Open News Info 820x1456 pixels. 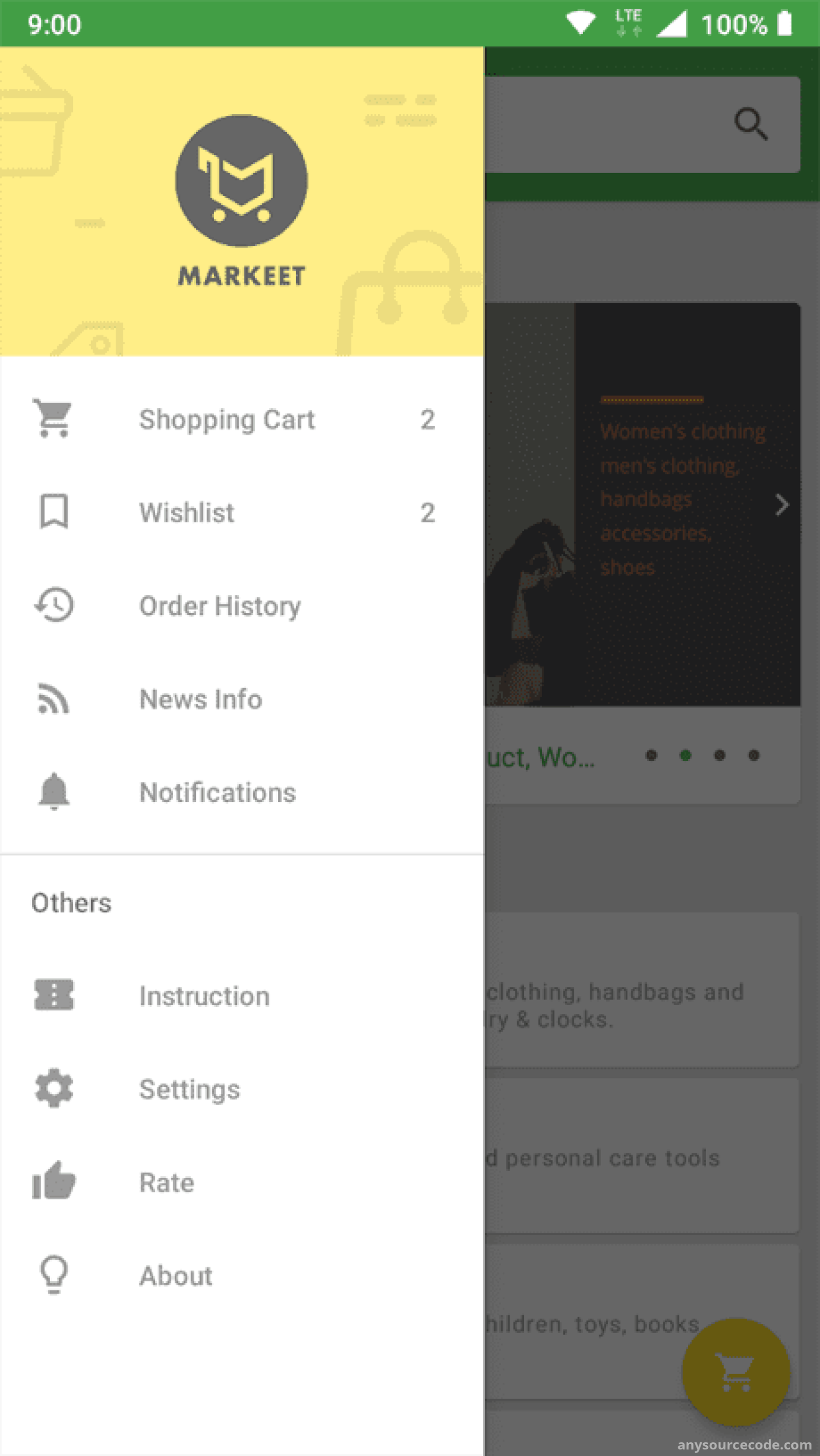tap(241, 699)
